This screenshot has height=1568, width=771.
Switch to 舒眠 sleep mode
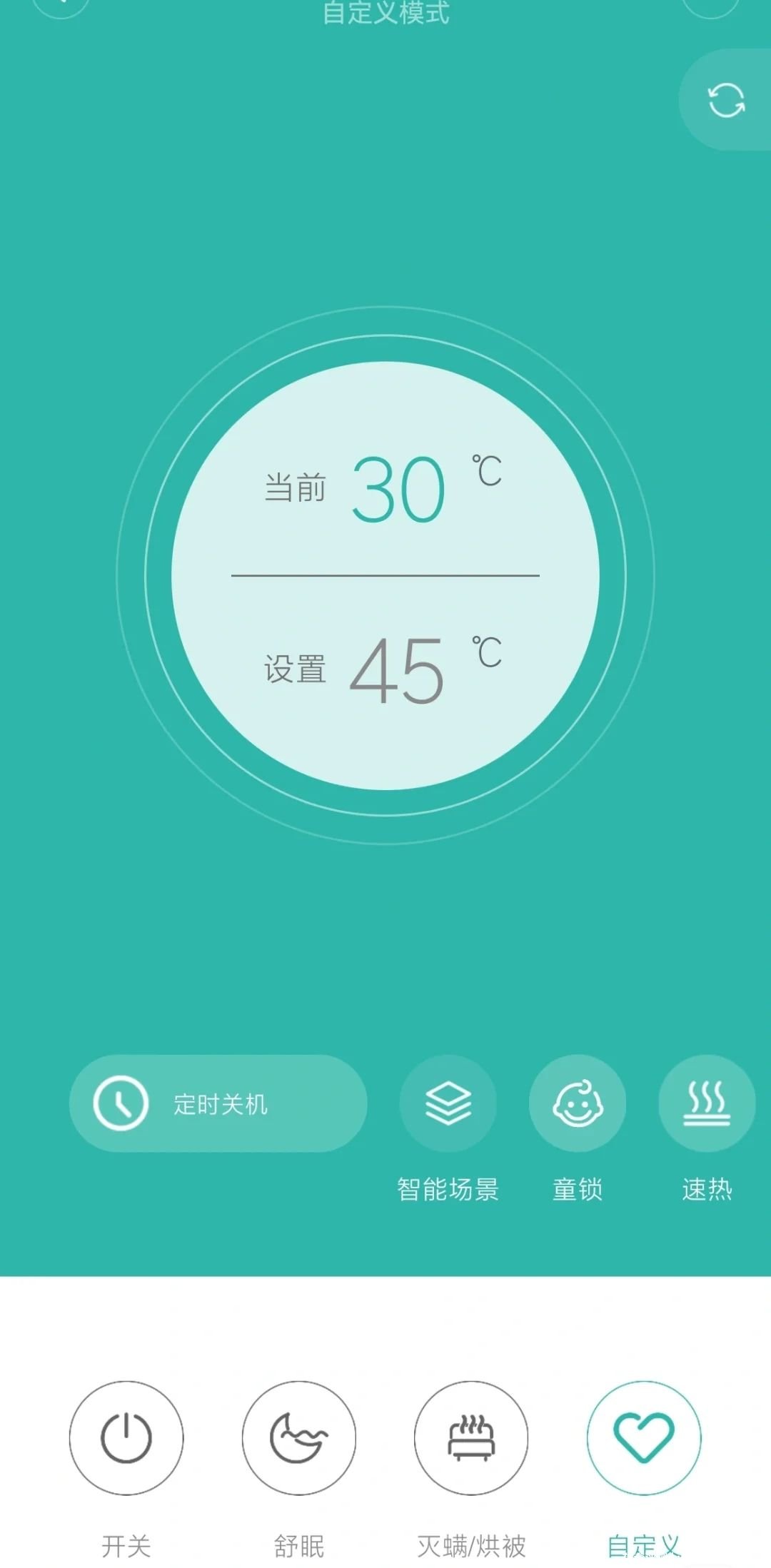point(298,1437)
